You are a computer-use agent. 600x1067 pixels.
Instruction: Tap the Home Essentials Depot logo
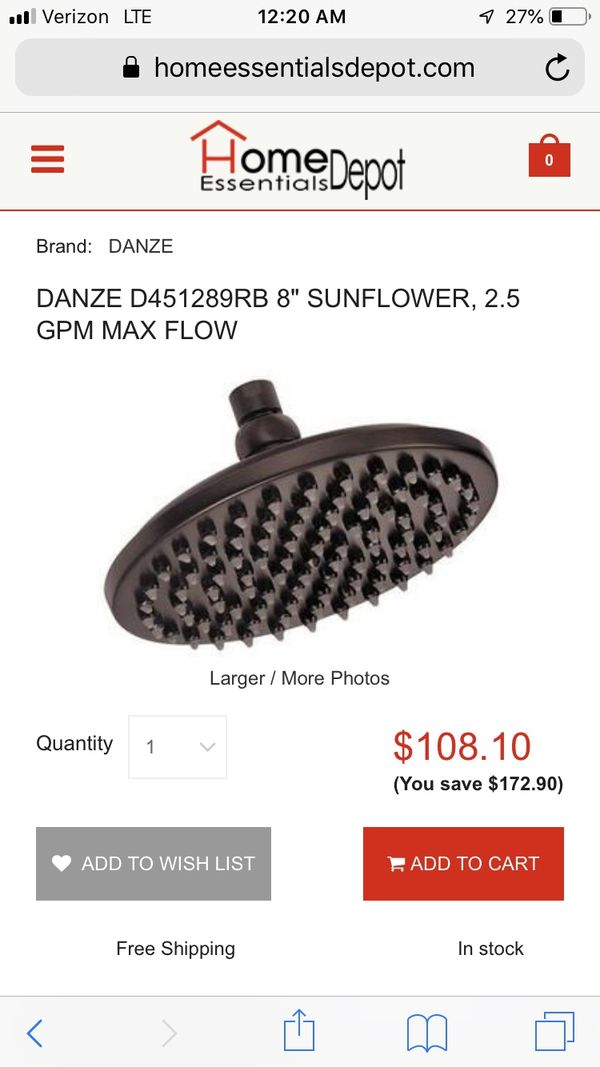(x=298, y=160)
